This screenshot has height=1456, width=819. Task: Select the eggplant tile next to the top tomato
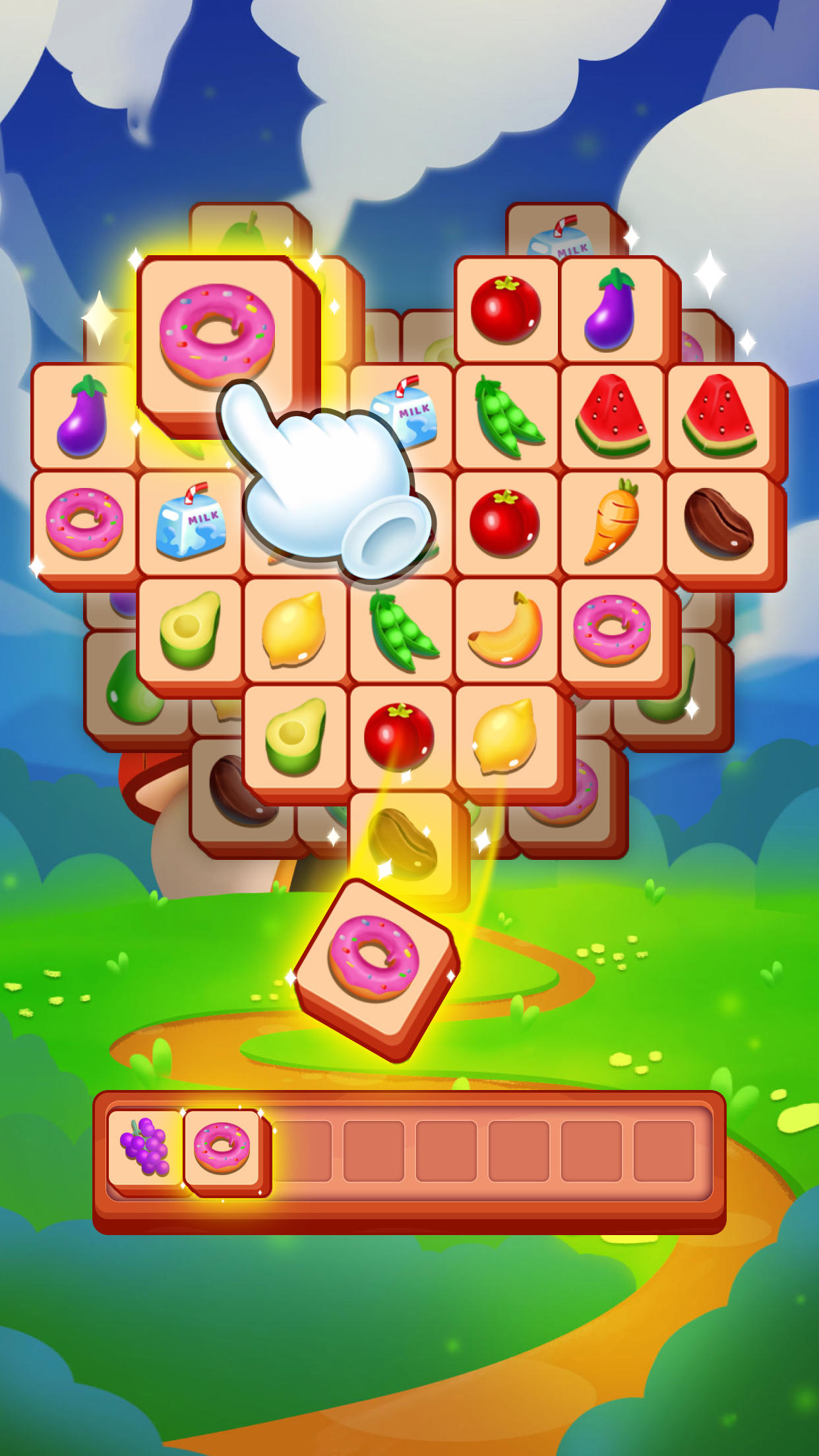click(612, 309)
